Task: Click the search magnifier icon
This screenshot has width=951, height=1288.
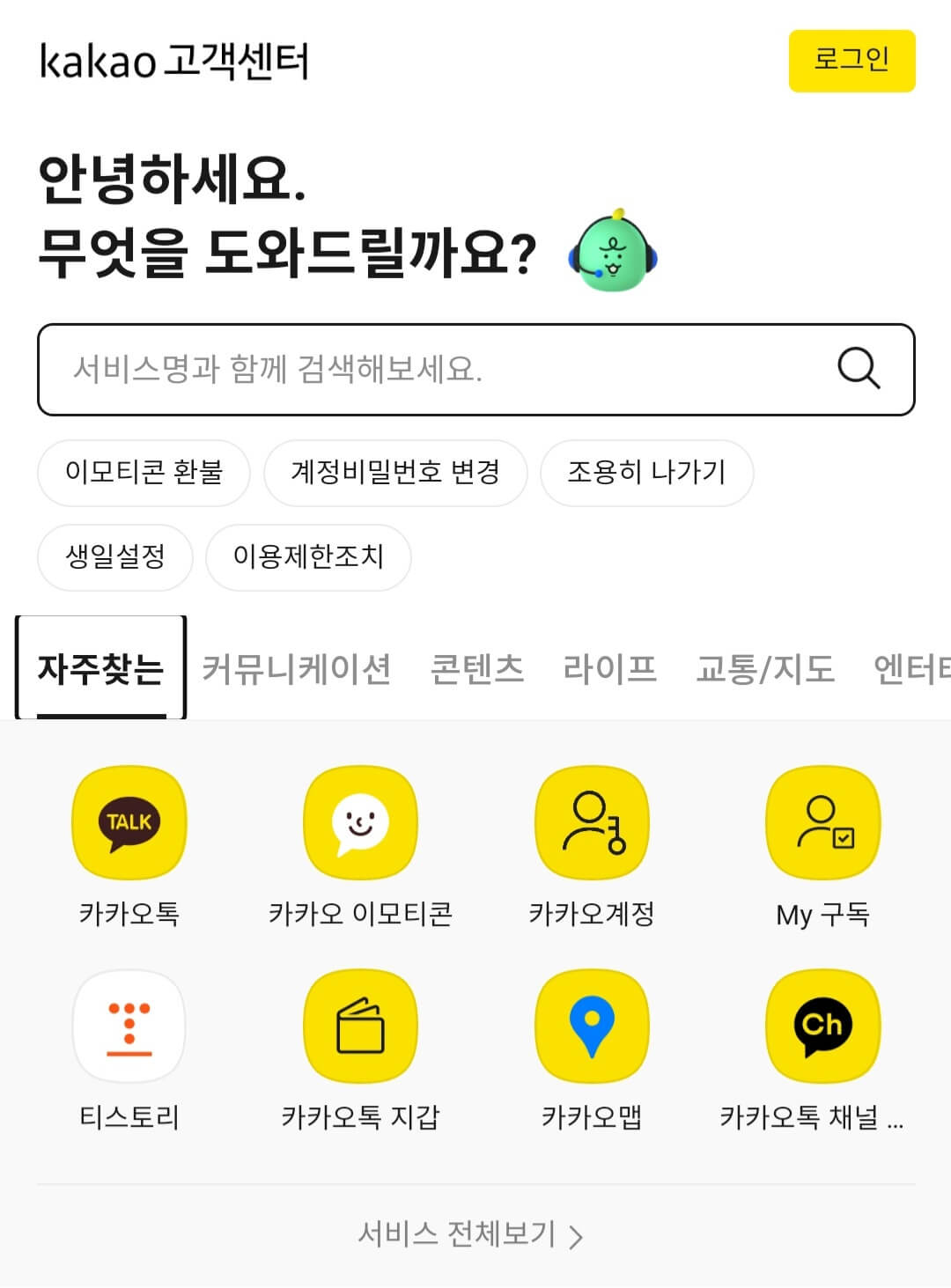Action: pyautogui.click(x=858, y=368)
